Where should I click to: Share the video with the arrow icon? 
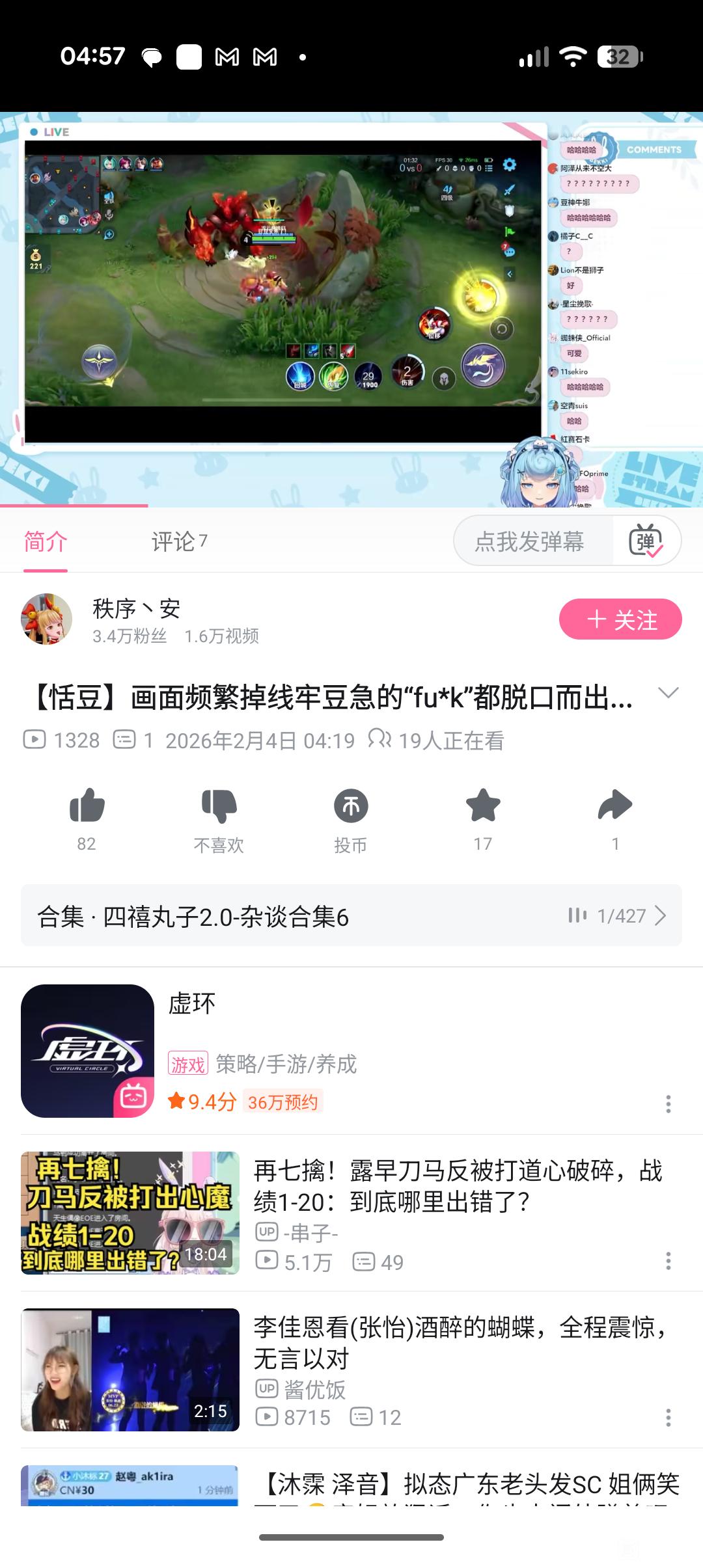(x=615, y=807)
